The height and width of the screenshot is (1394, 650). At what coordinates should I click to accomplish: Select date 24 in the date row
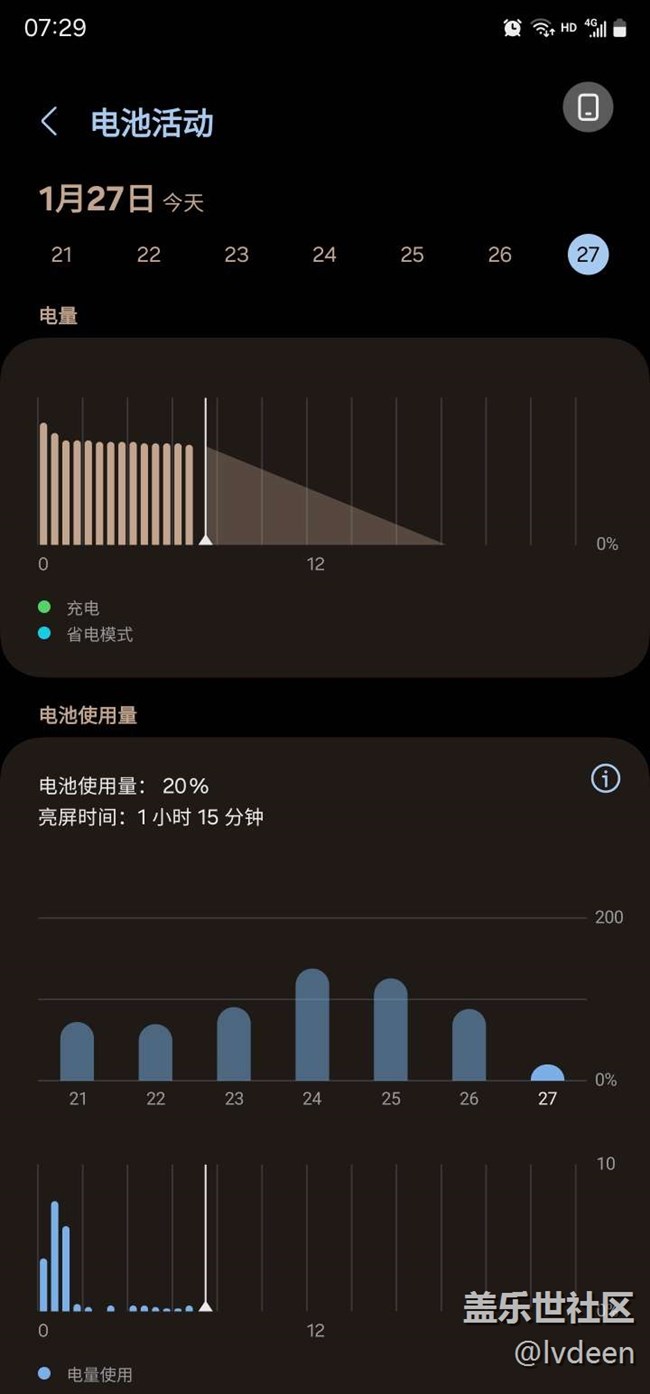coord(324,254)
